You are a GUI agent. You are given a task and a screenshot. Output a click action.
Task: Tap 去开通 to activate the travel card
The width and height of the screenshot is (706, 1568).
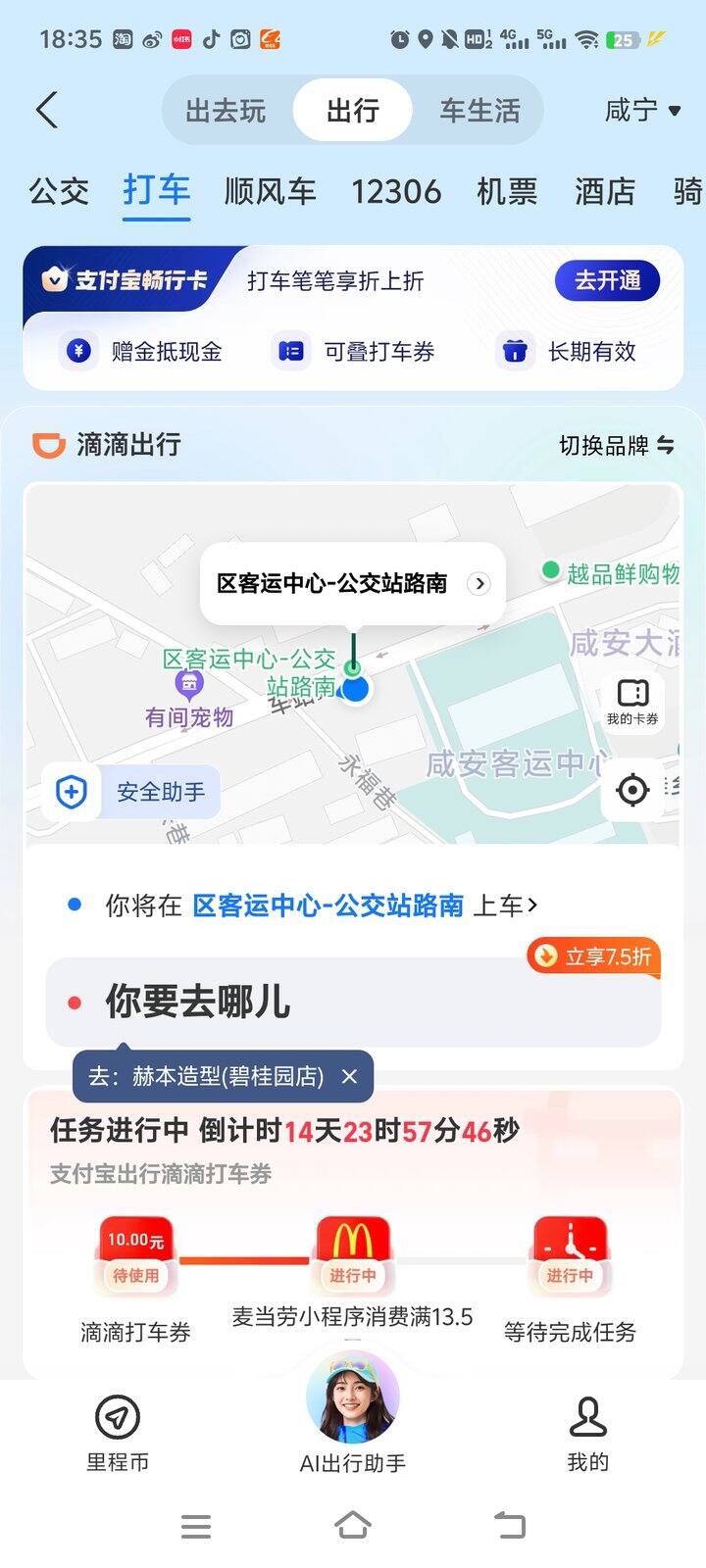(607, 281)
